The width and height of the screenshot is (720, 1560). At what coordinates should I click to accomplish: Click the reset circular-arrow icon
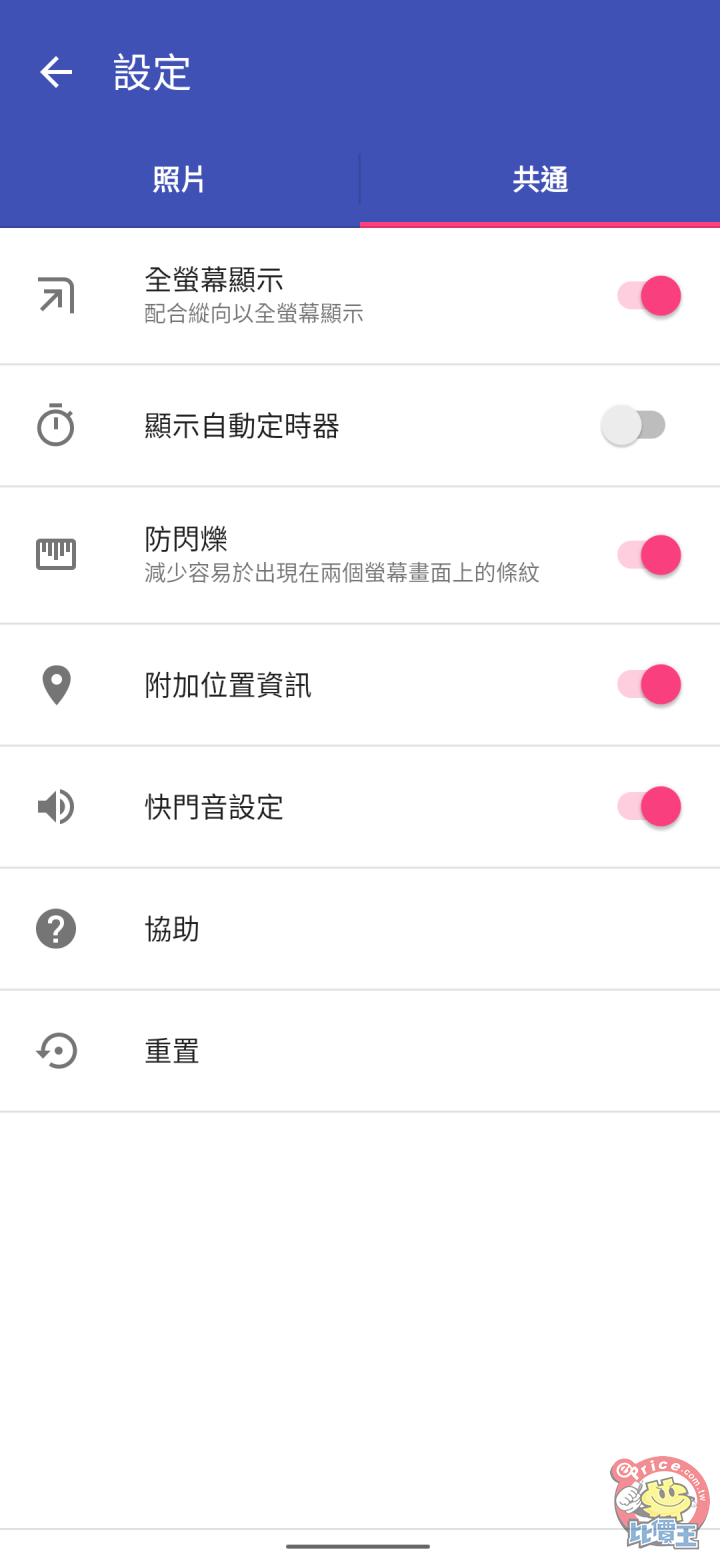[x=57, y=1050]
